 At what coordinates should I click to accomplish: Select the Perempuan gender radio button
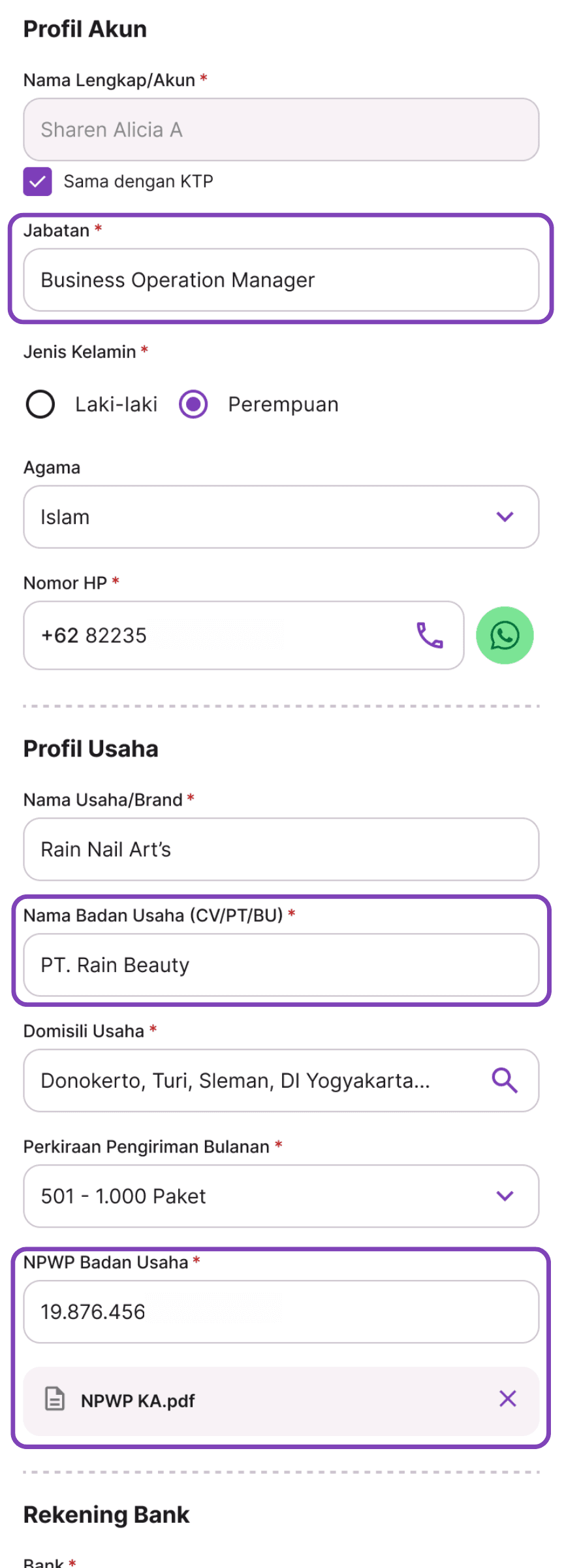[x=193, y=404]
